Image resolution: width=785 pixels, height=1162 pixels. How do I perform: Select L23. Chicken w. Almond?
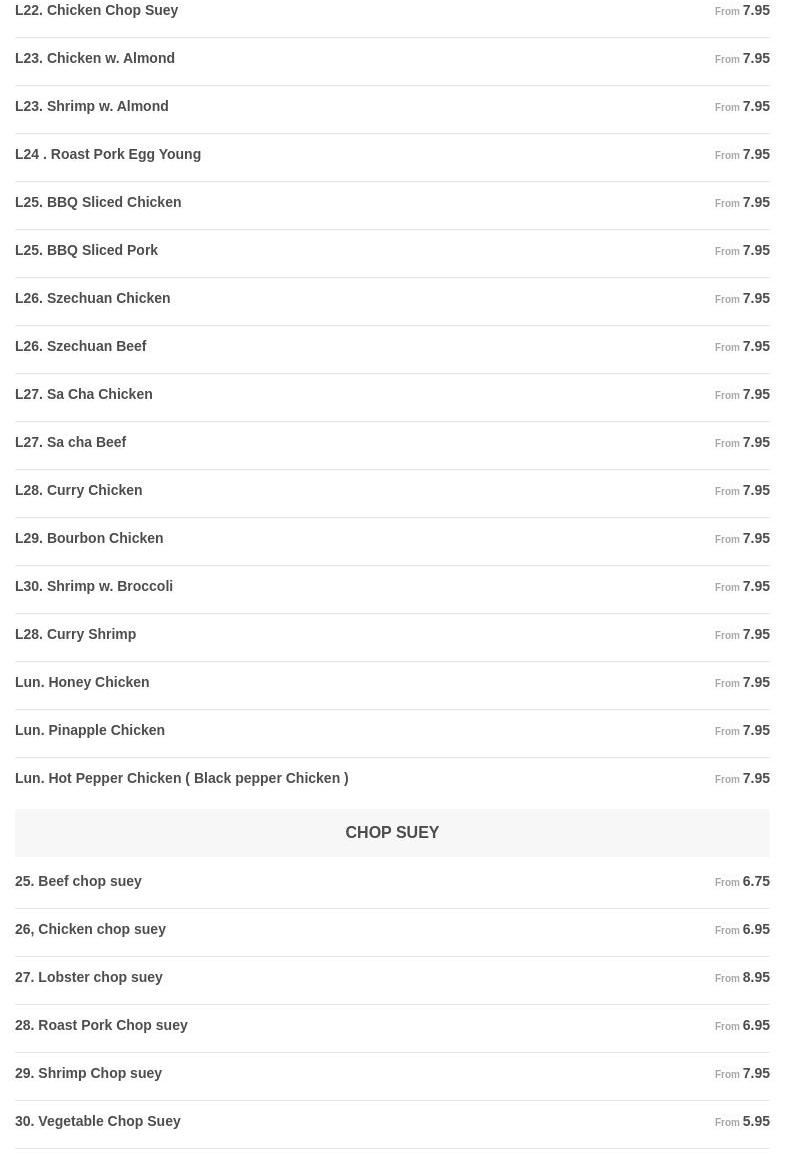tap(95, 58)
